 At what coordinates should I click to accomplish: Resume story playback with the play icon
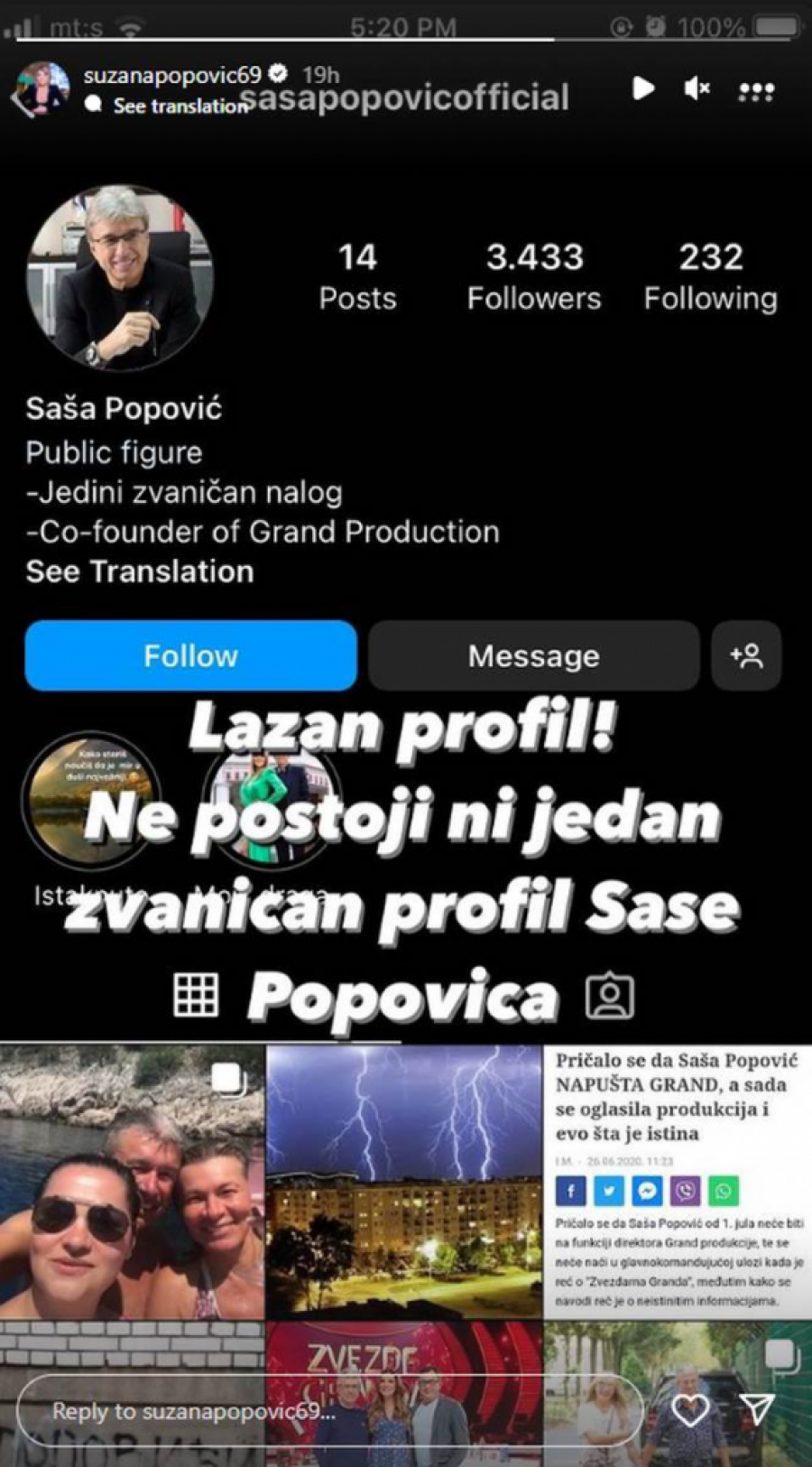[x=642, y=88]
